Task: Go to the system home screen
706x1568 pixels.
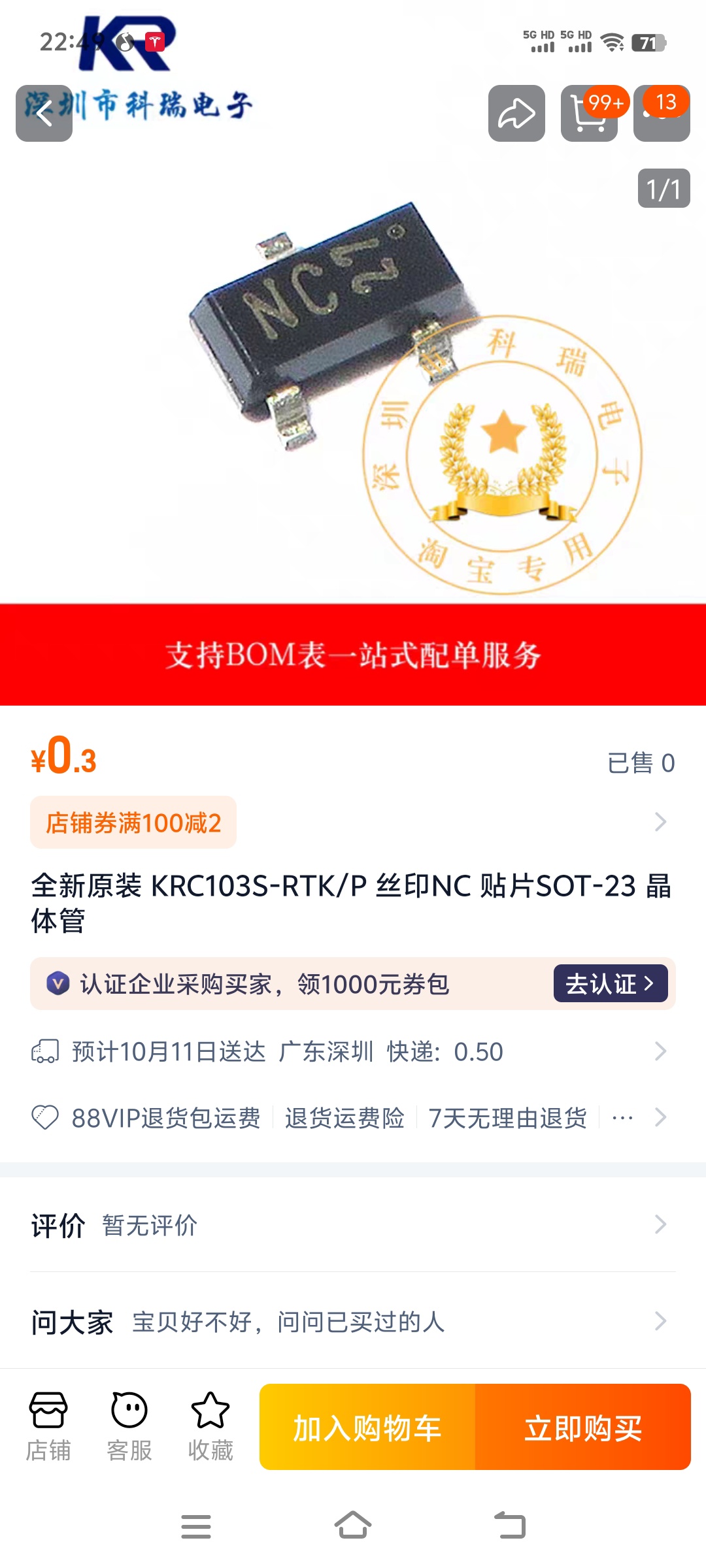Action: [353, 1527]
